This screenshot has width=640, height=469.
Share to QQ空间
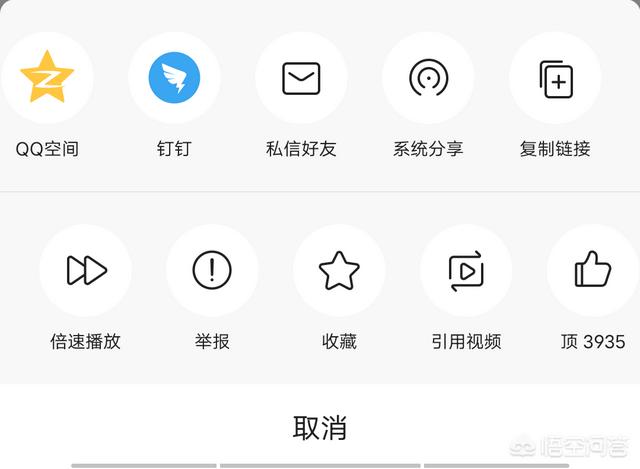click(47, 78)
